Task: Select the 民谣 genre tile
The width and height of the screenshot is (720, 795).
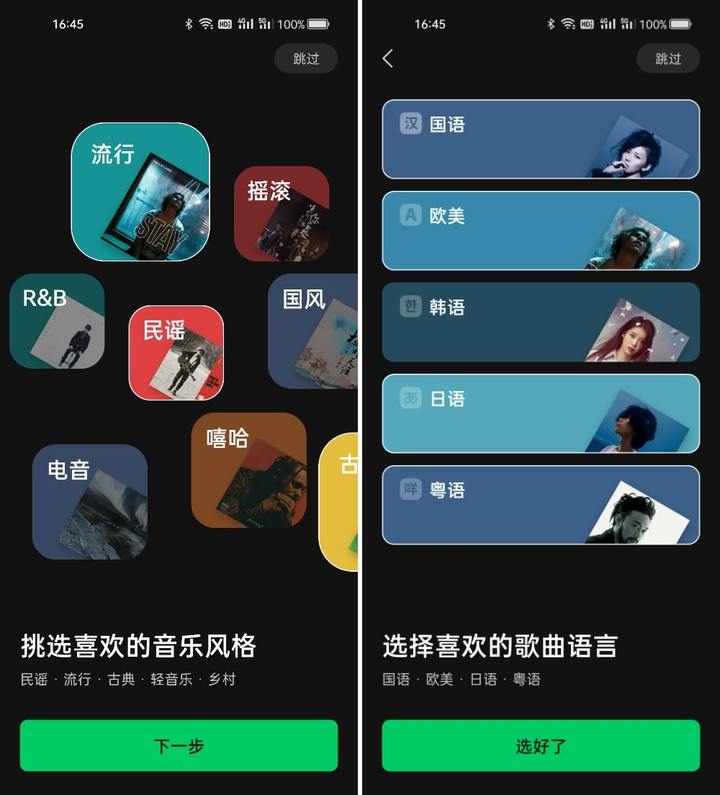Action: (176, 352)
